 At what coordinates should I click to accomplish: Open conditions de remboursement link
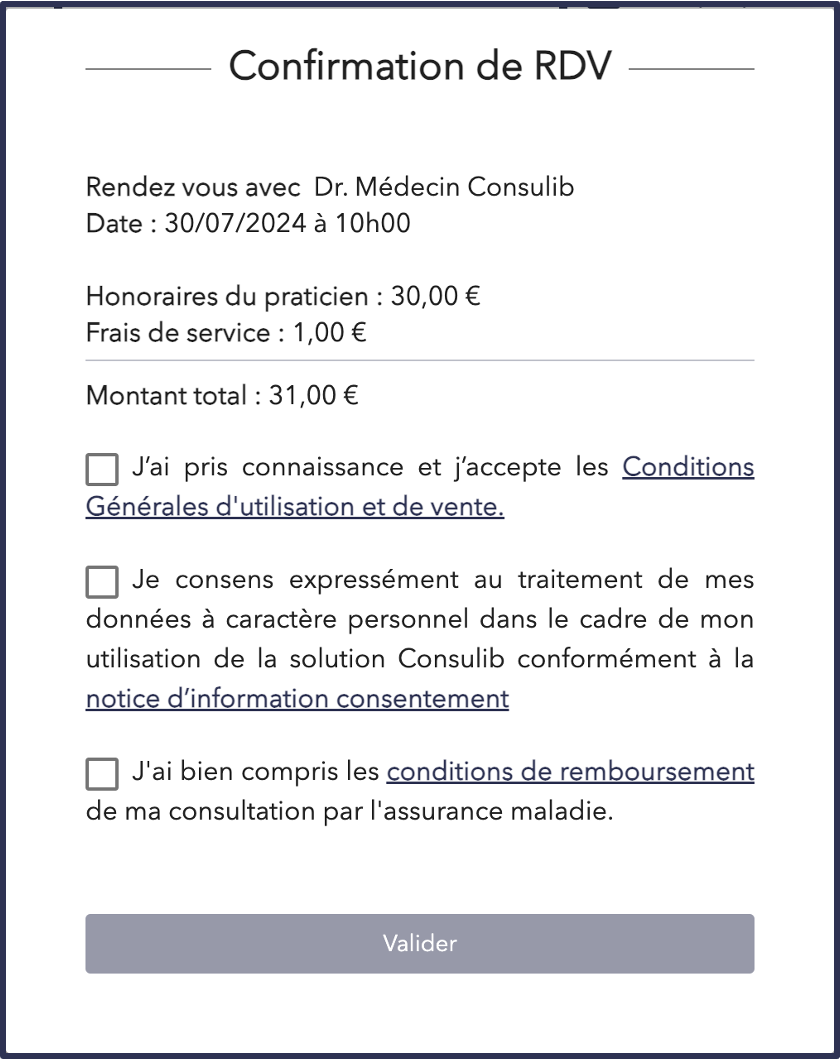pos(570,772)
